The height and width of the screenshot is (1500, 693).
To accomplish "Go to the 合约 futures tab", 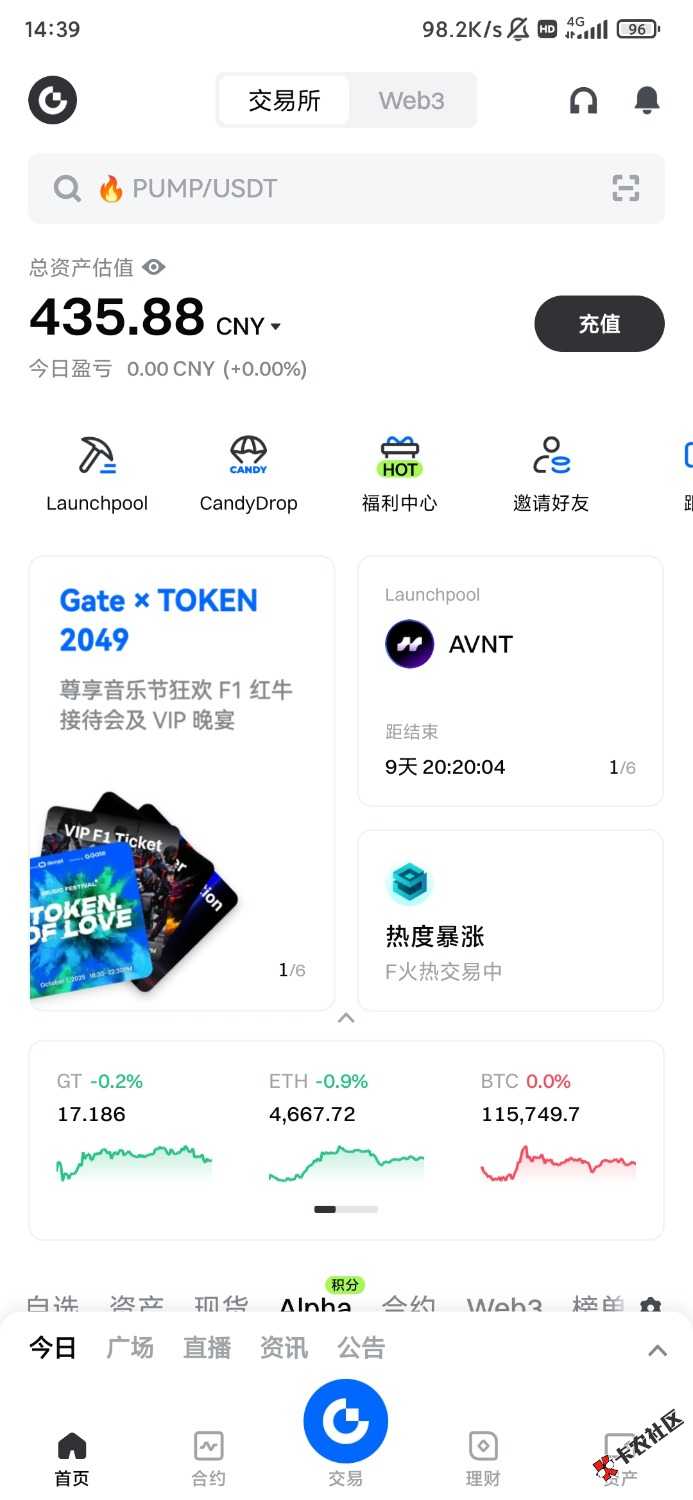I will coord(209,1458).
